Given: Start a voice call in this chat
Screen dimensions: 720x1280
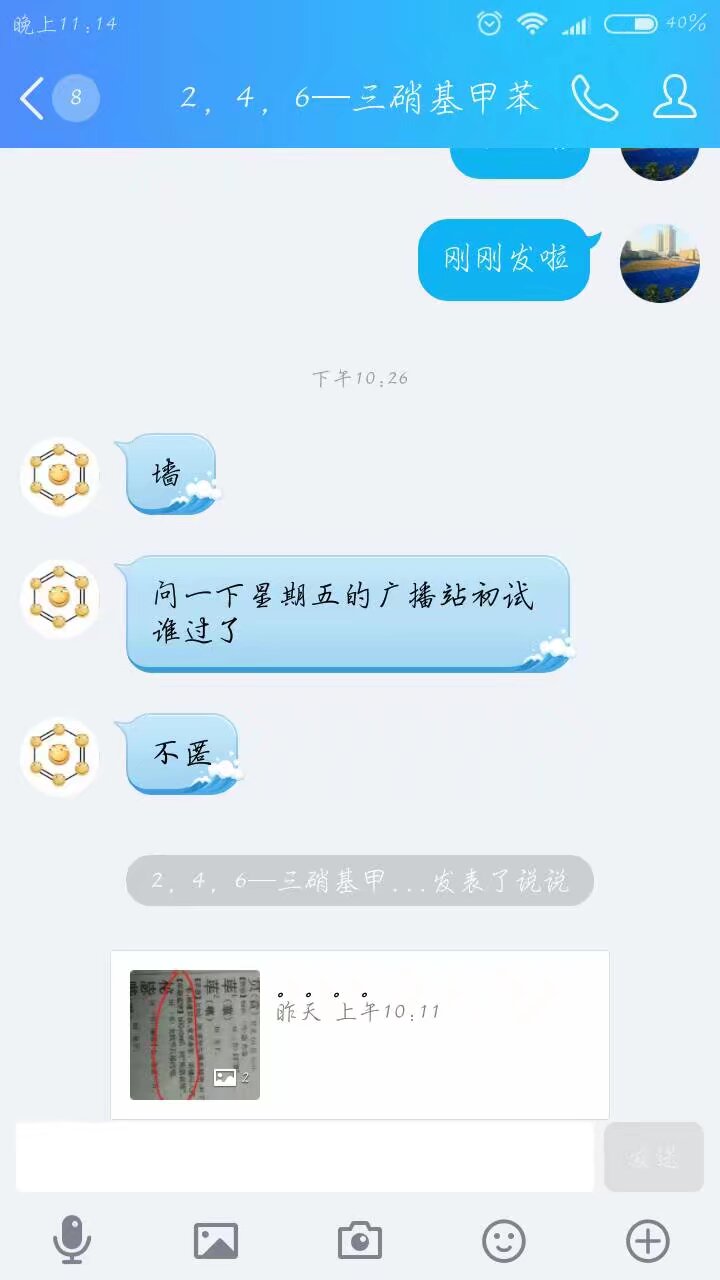Looking at the screenshot, I should tap(594, 97).
